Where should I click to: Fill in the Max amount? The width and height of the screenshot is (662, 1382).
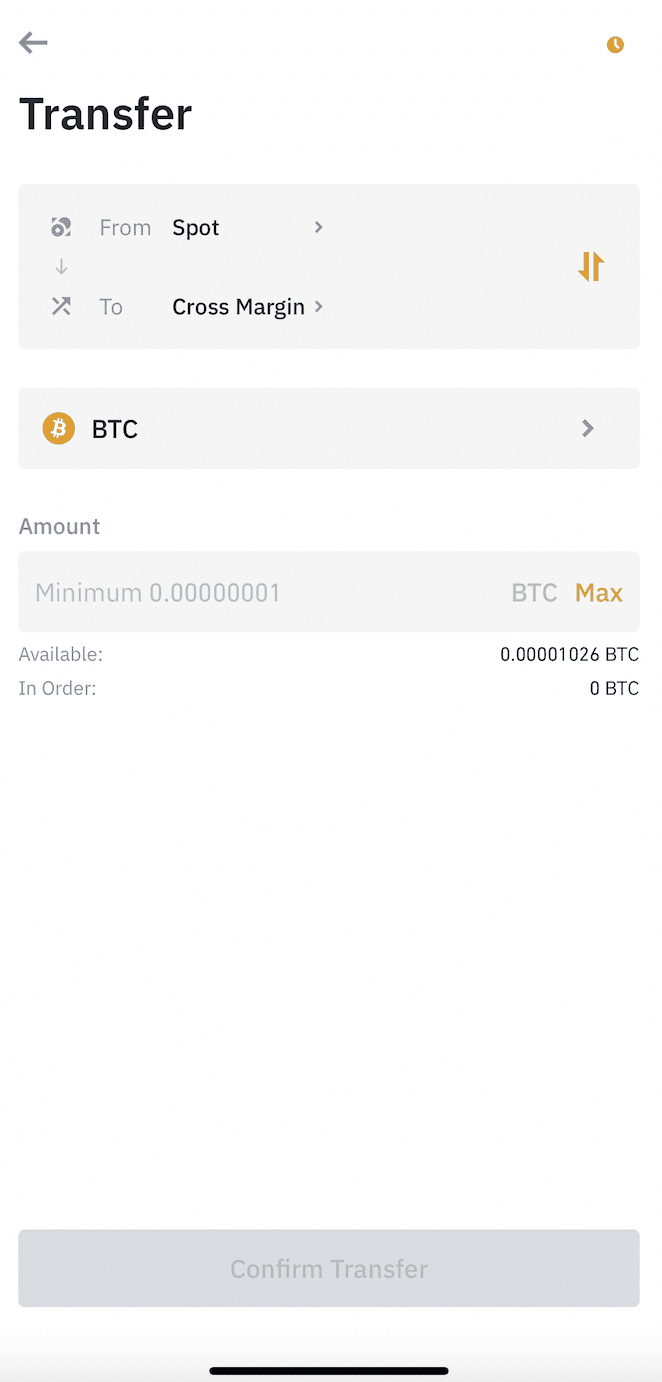coord(598,592)
